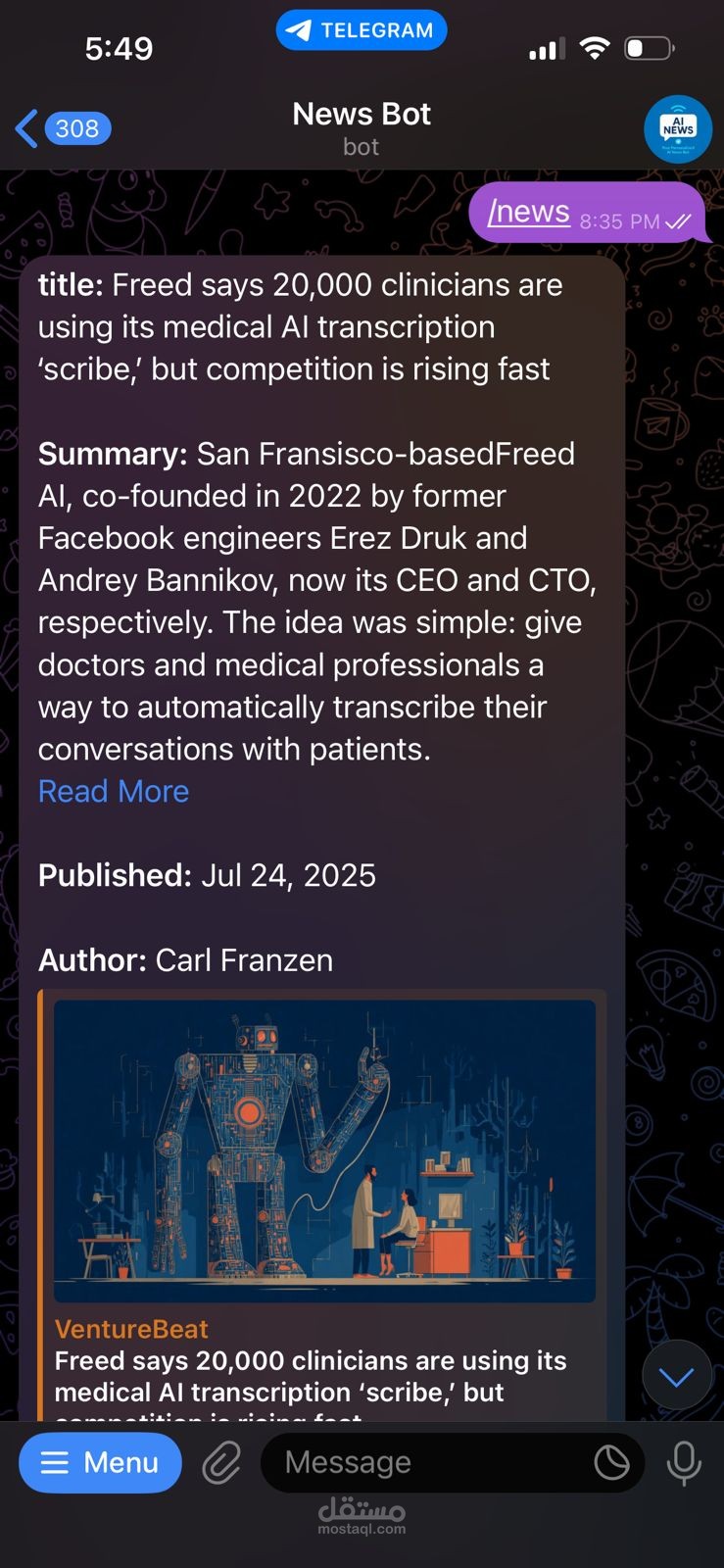724x1568 pixels.
Task: Attach a file with the paperclip
Action: (x=222, y=1463)
